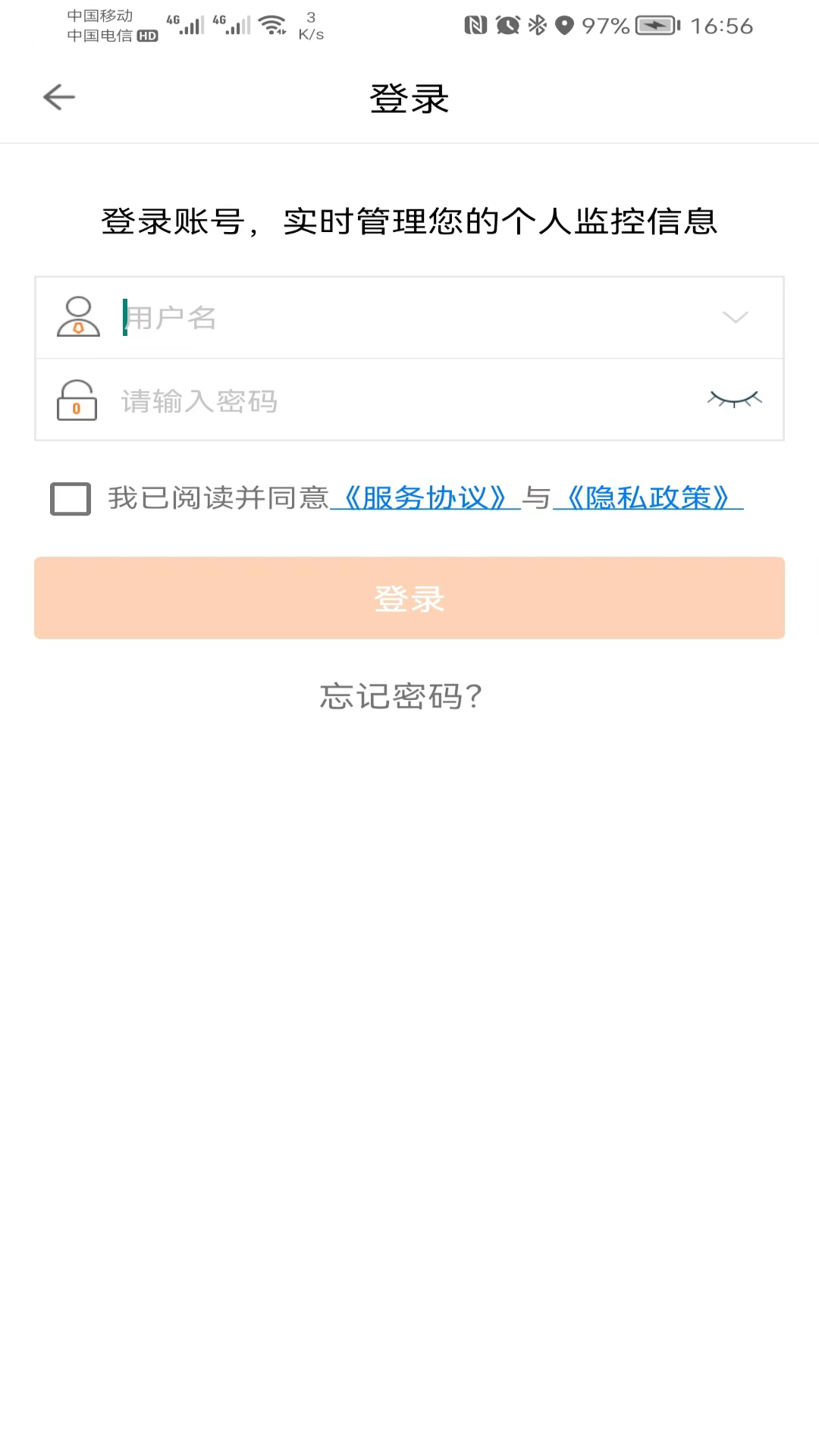Click inside the 请输入密码 password field
Viewport: 819px width, 1456px height.
(x=341, y=400)
